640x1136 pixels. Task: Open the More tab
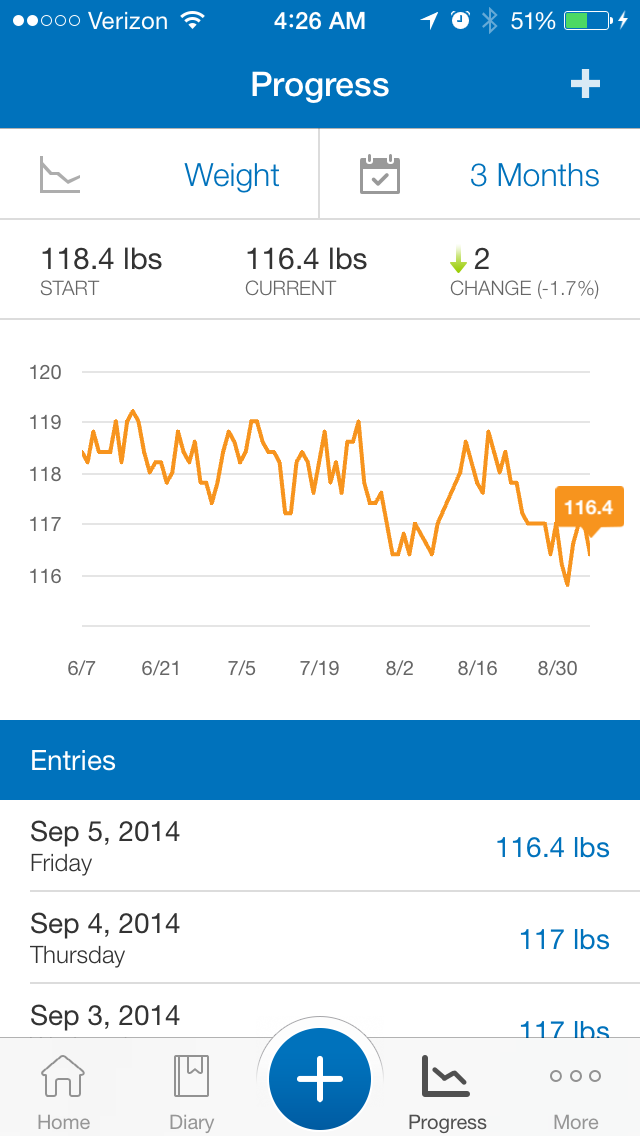click(575, 1092)
